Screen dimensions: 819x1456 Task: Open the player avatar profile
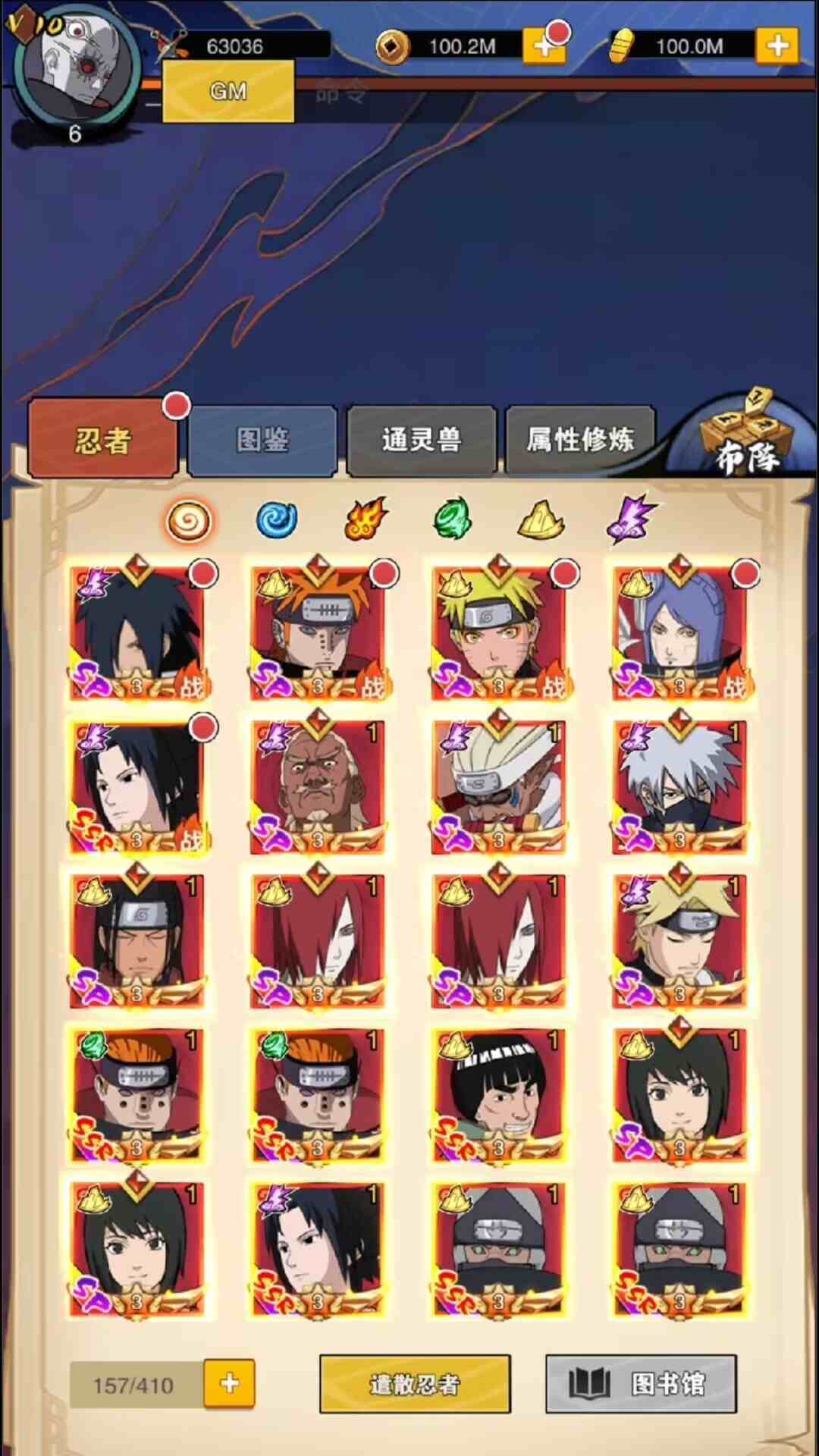[77, 70]
